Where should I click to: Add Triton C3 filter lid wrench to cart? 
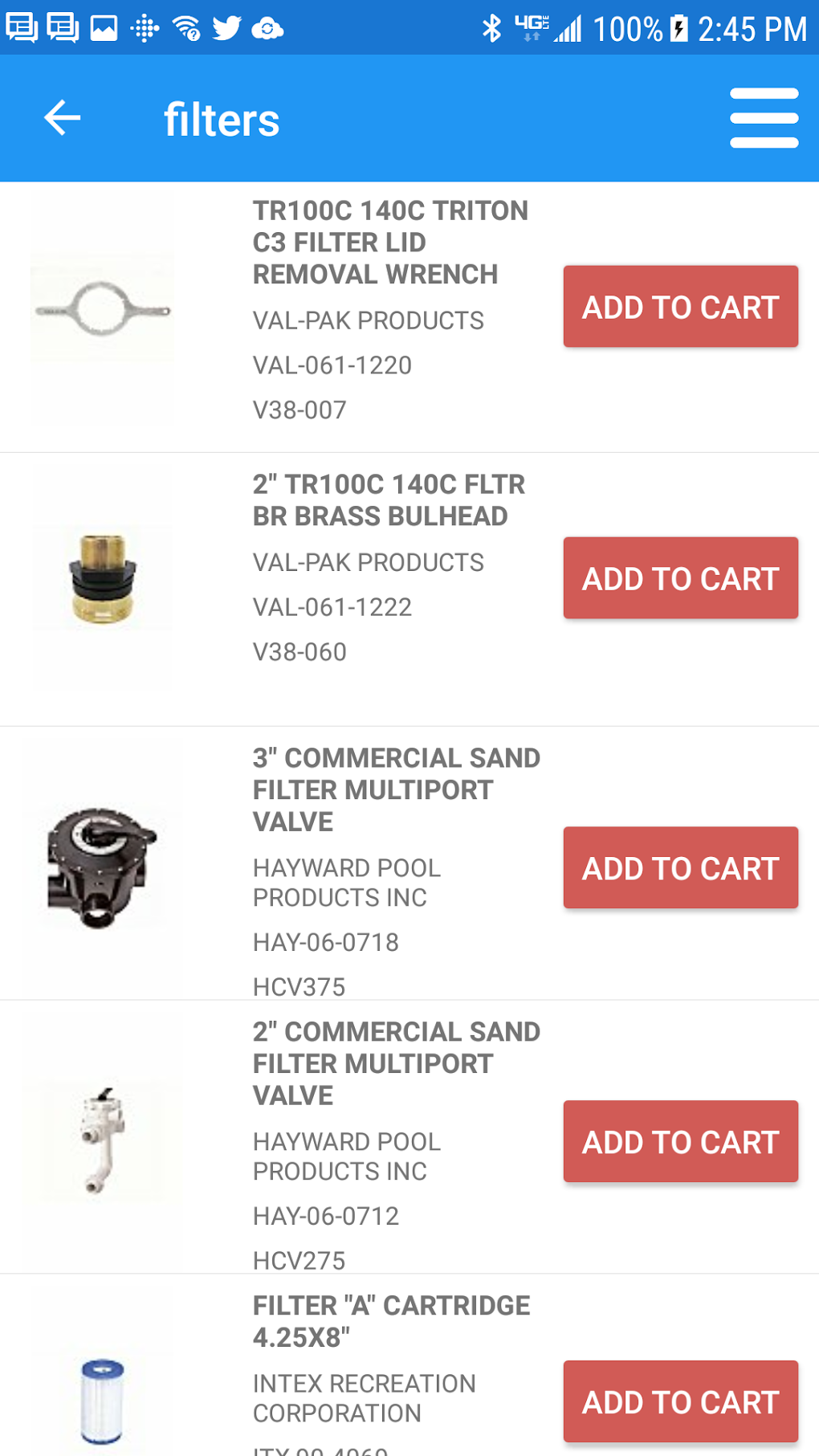(x=680, y=307)
